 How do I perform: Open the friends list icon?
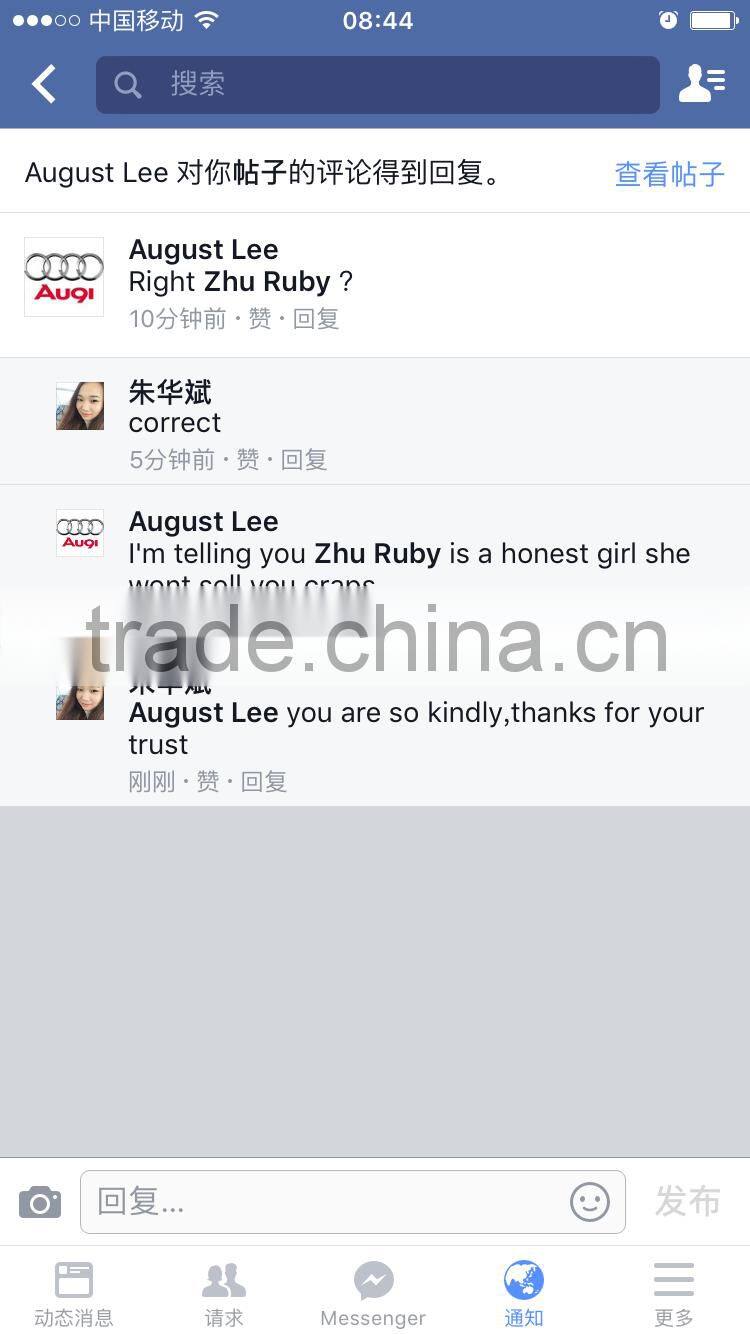pos(702,84)
